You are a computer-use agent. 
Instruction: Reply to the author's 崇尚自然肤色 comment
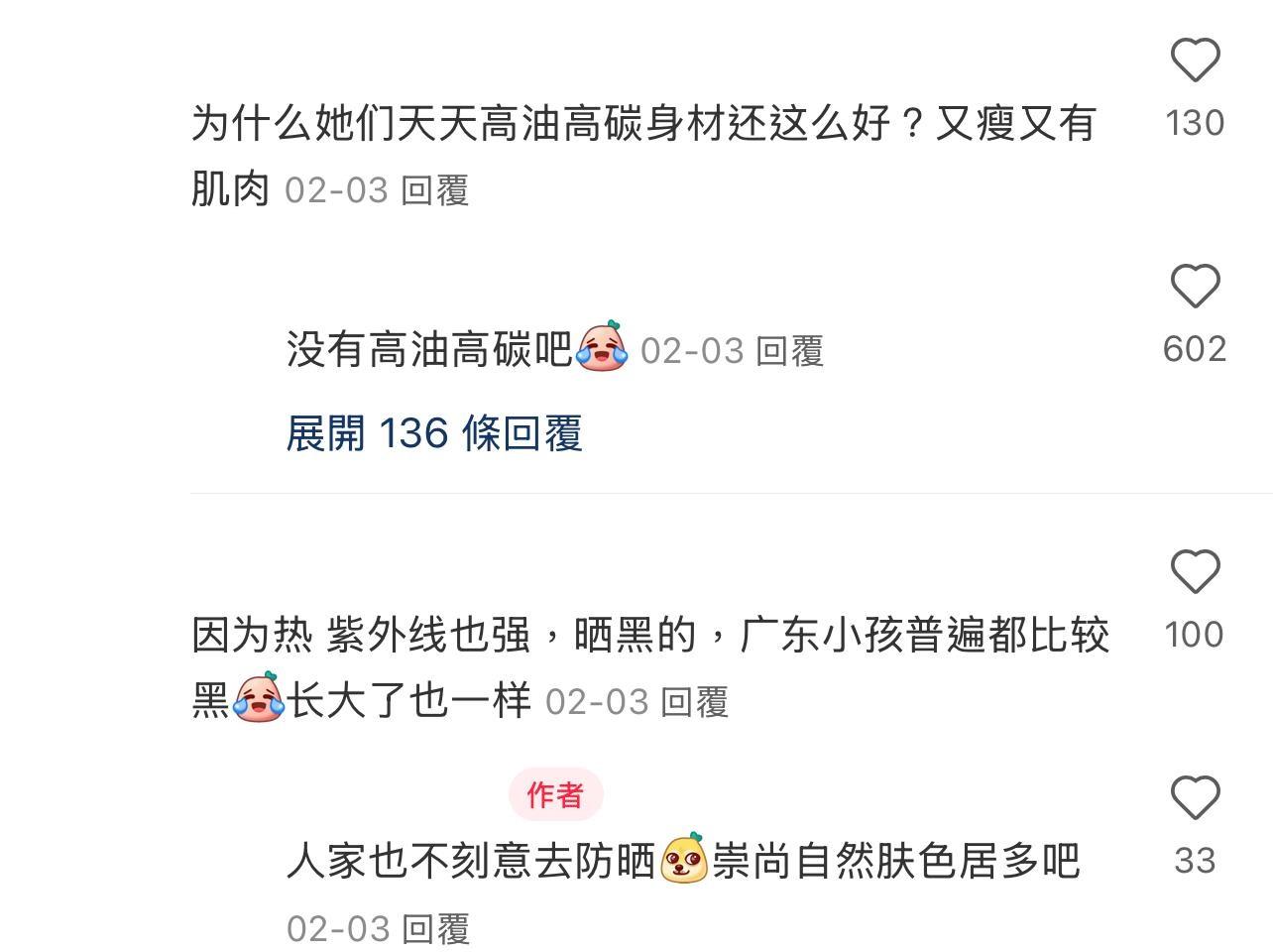click(x=436, y=929)
